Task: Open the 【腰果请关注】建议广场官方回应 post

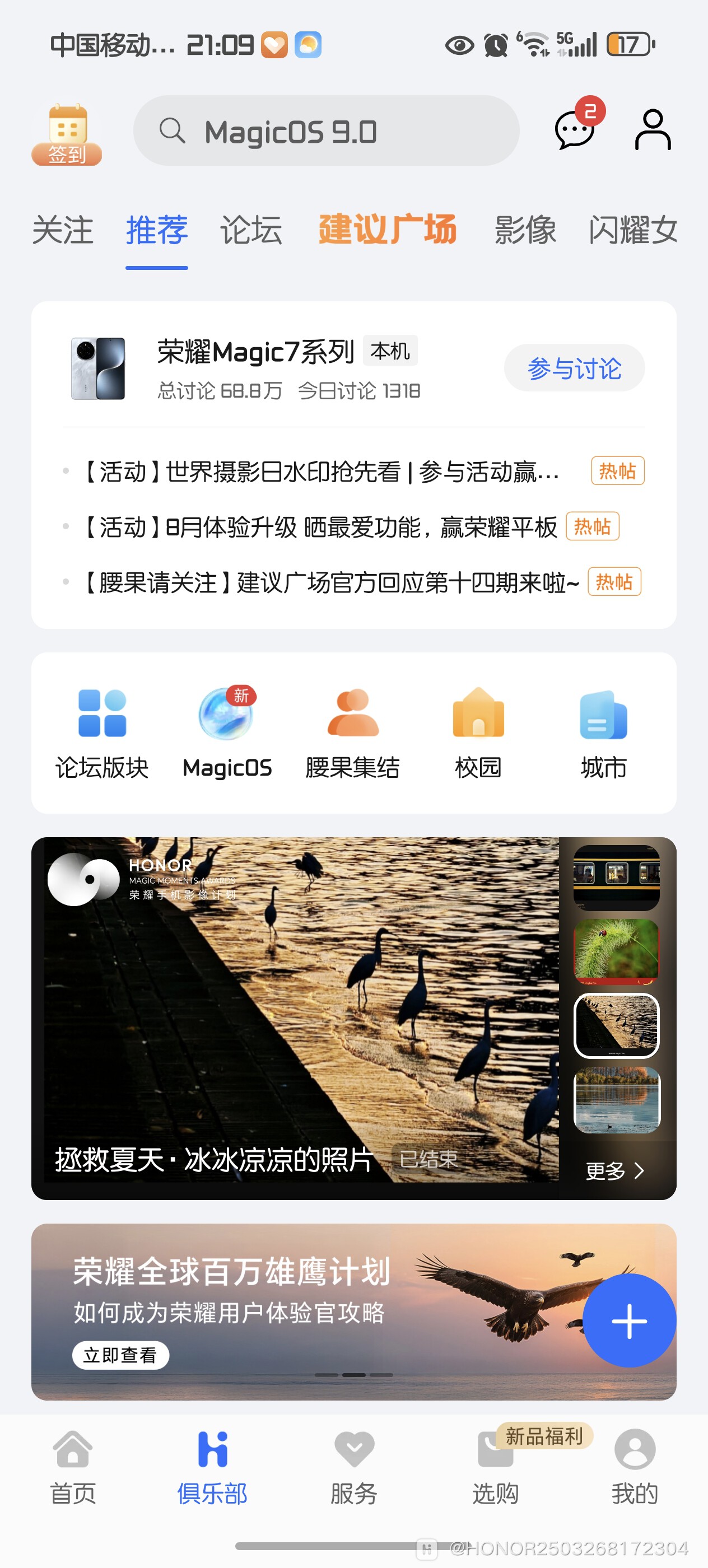Action: click(329, 582)
